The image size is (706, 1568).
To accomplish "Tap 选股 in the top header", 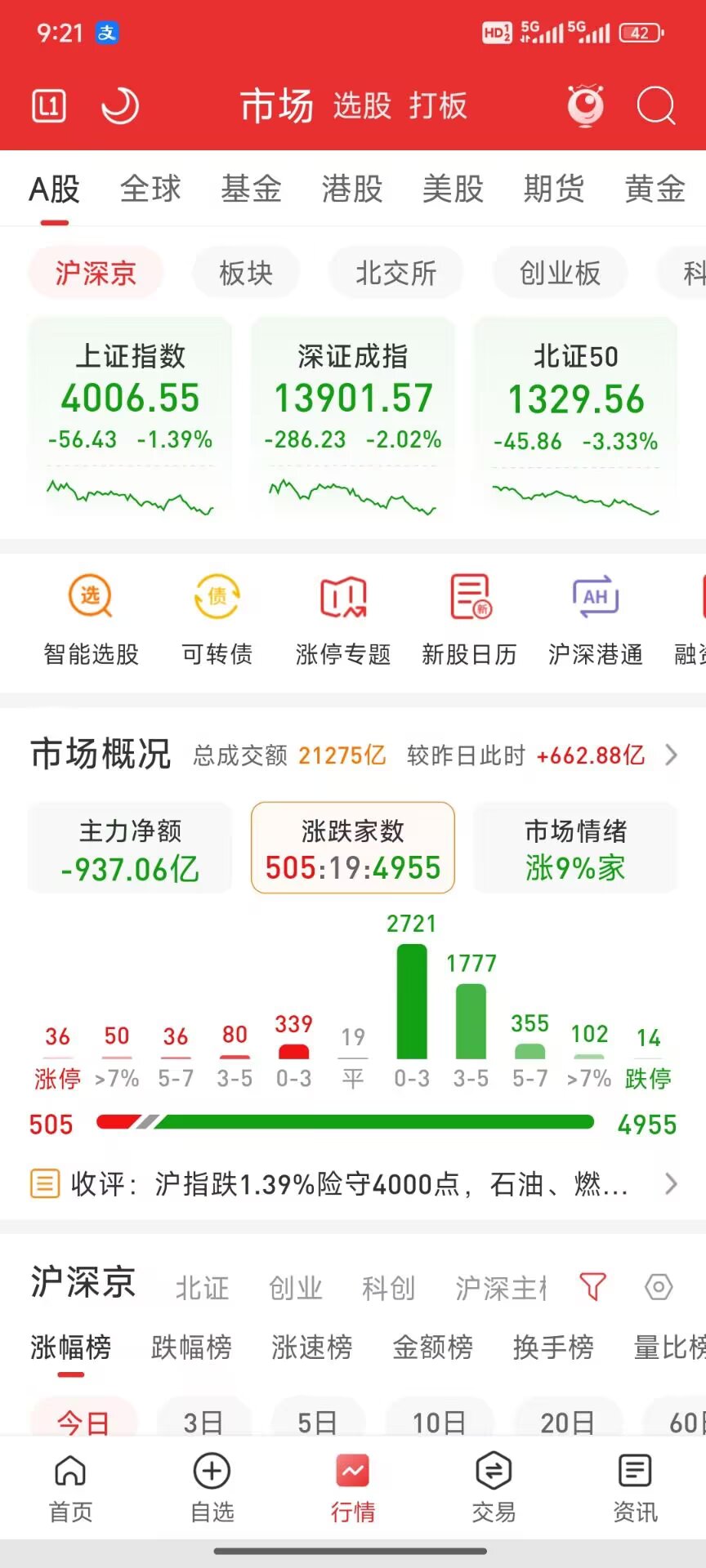I will point(360,105).
